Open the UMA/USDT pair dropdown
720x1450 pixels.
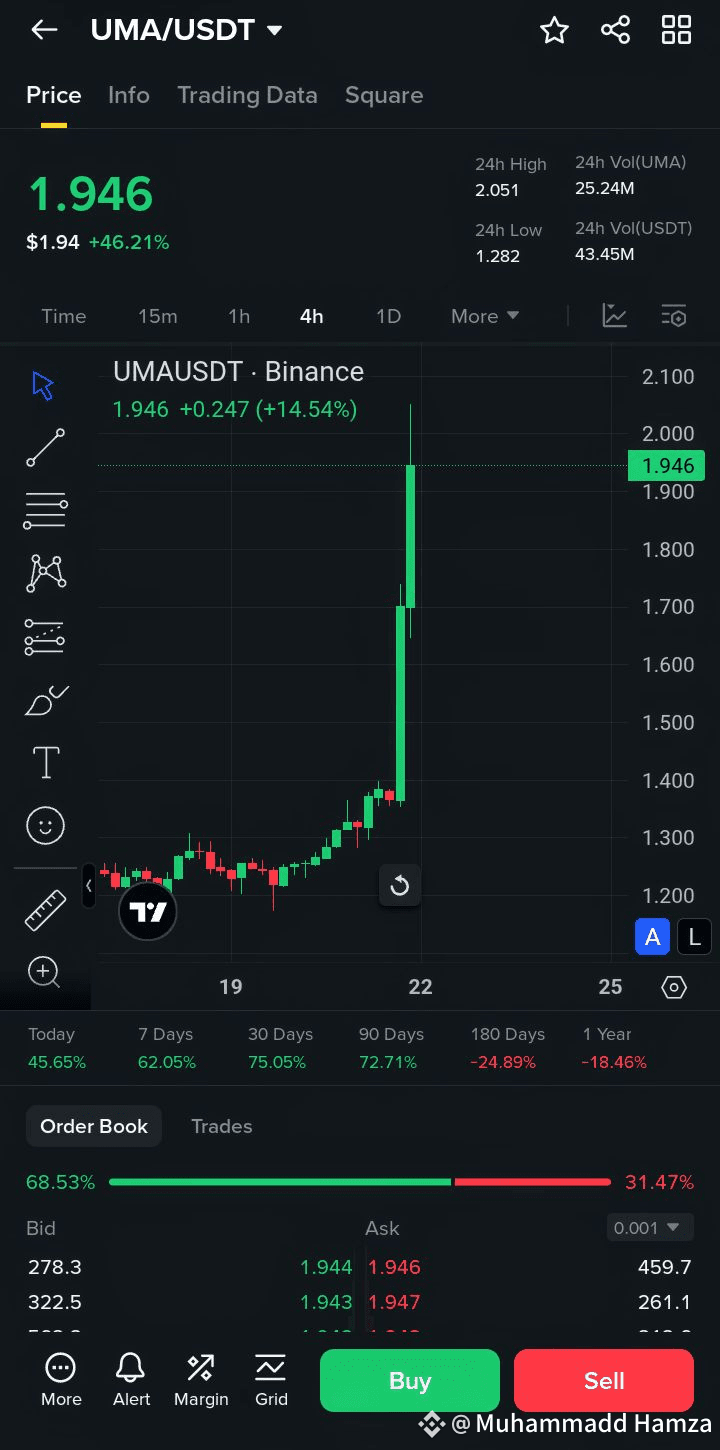click(x=187, y=30)
